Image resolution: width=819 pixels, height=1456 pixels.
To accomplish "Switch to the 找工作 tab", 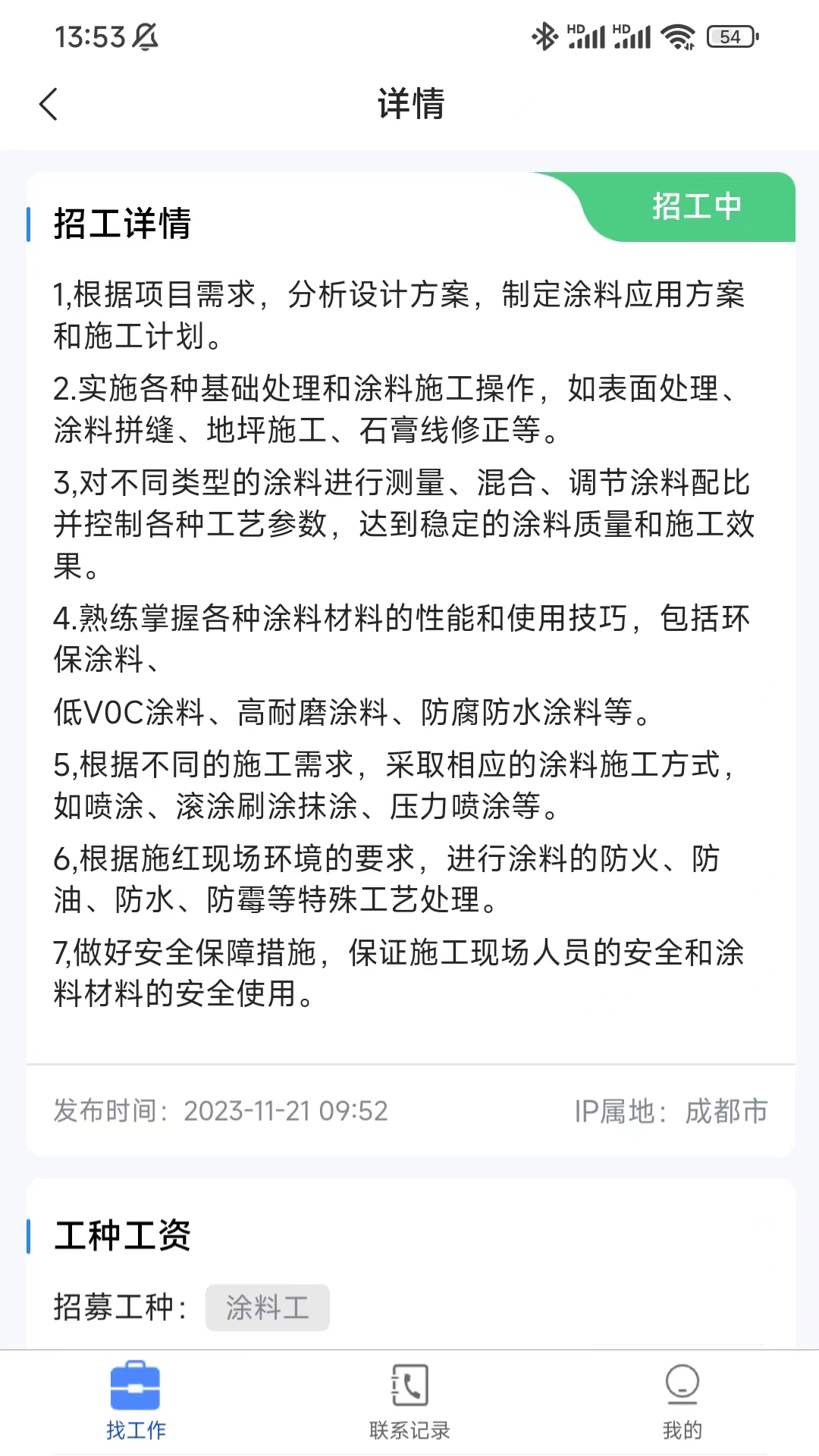I will click(136, 1402).
